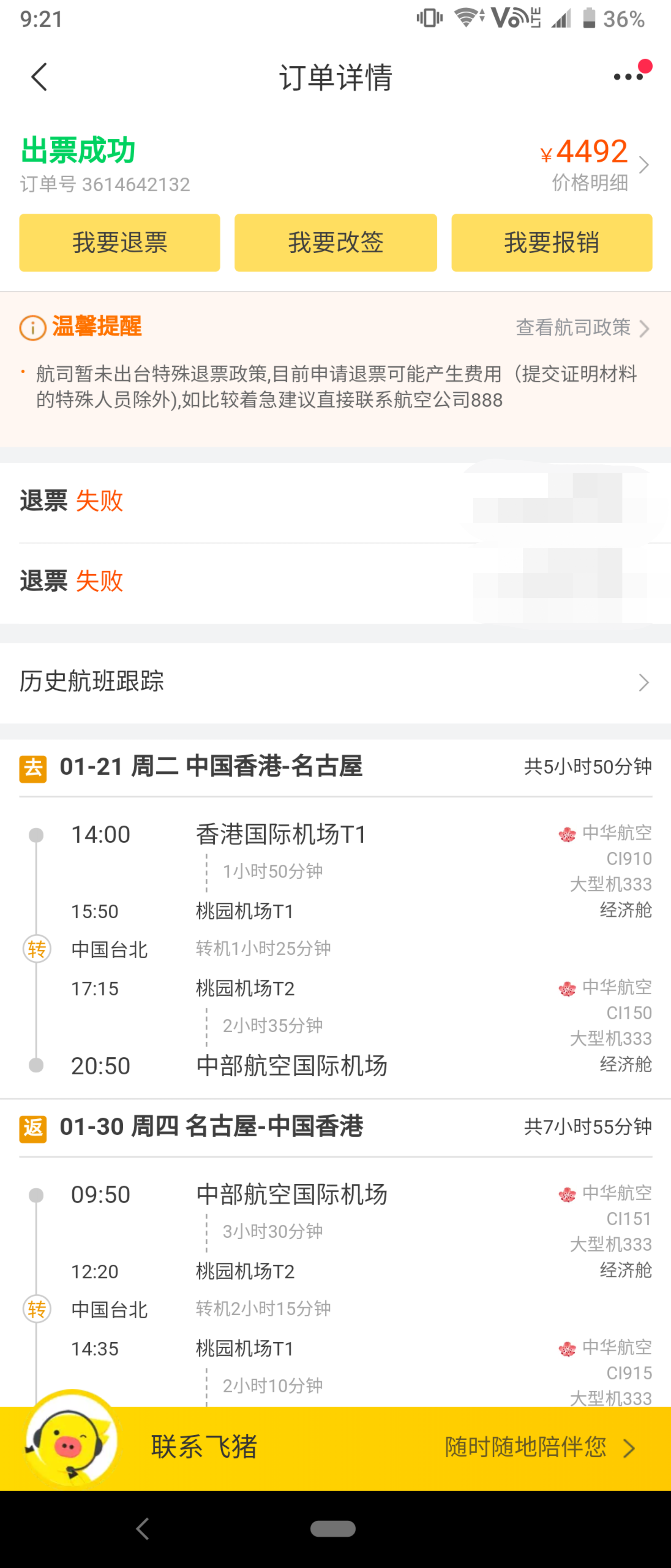Select 我要报销 for reimbursement
This screenshot has height=1568, width=671.
(x=552, y=242)
